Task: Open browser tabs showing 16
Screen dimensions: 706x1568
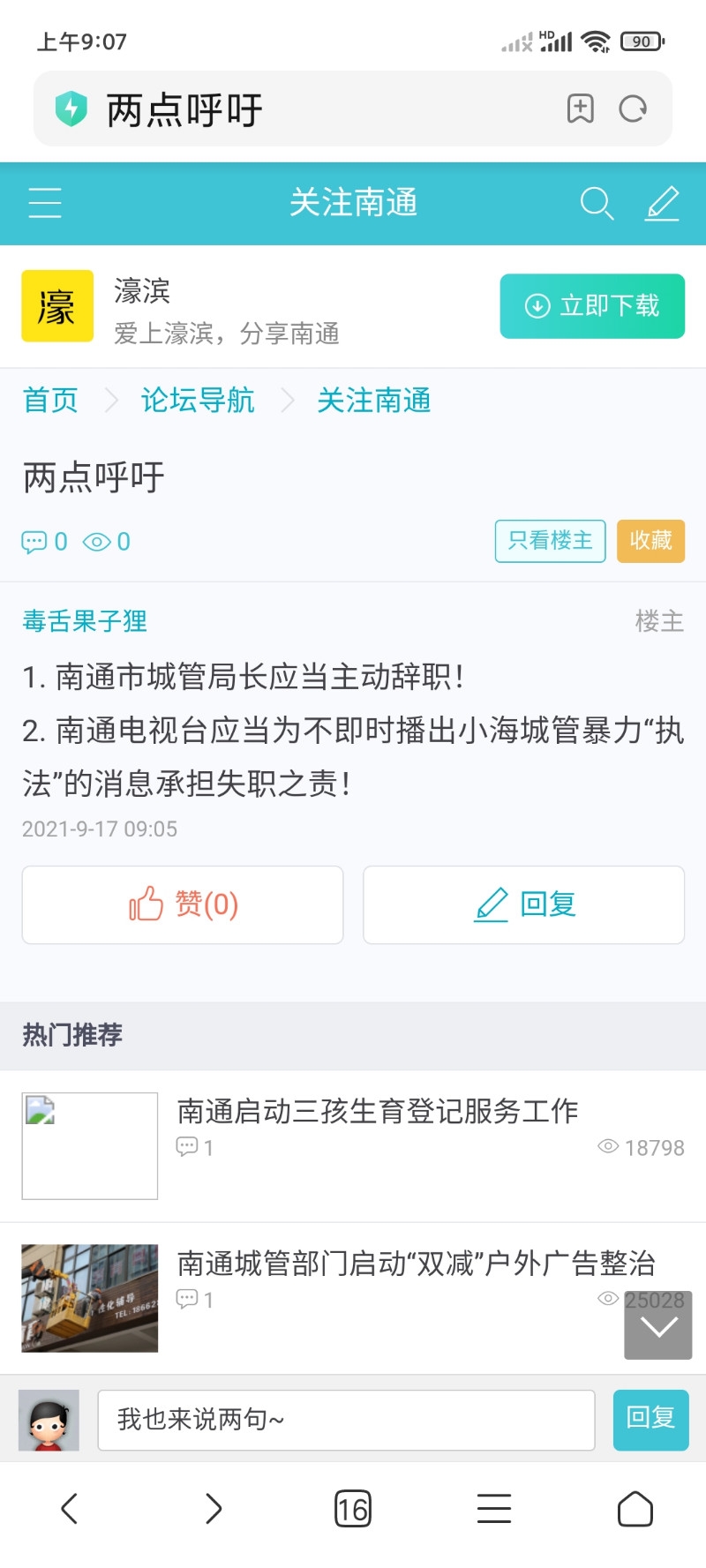Action: coord(352,1509)
